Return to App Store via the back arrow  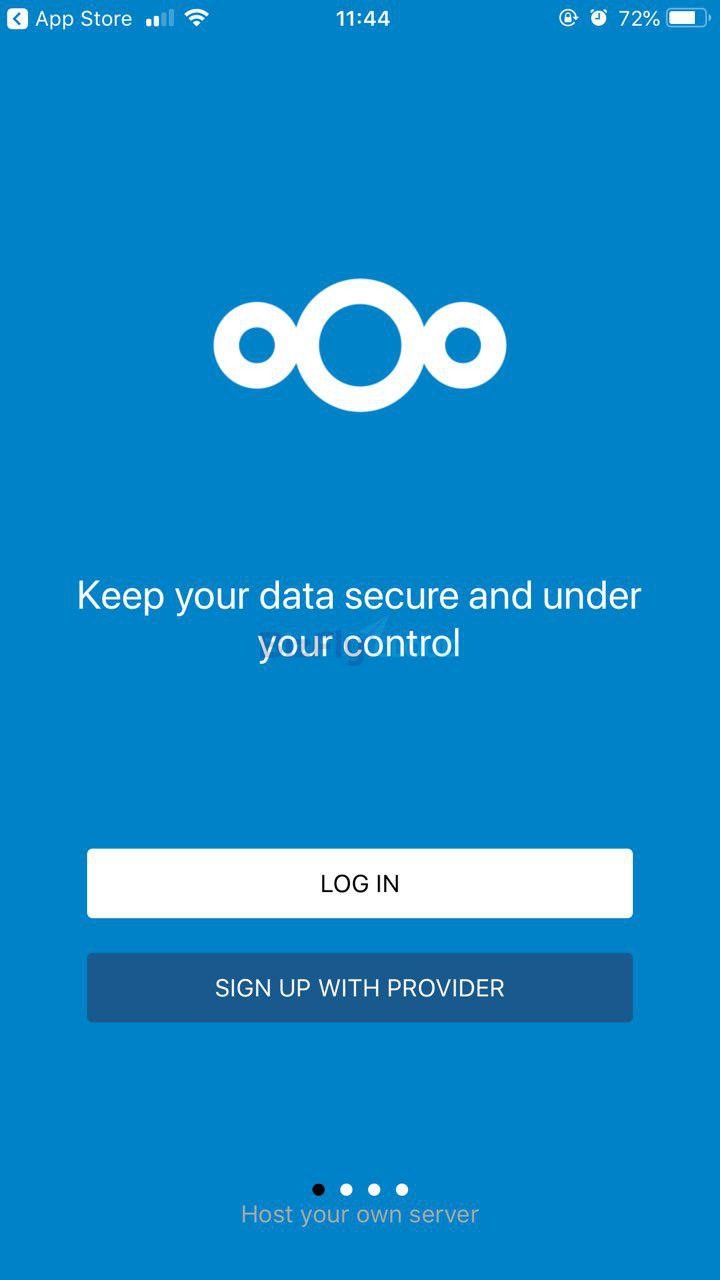[17, 18]
